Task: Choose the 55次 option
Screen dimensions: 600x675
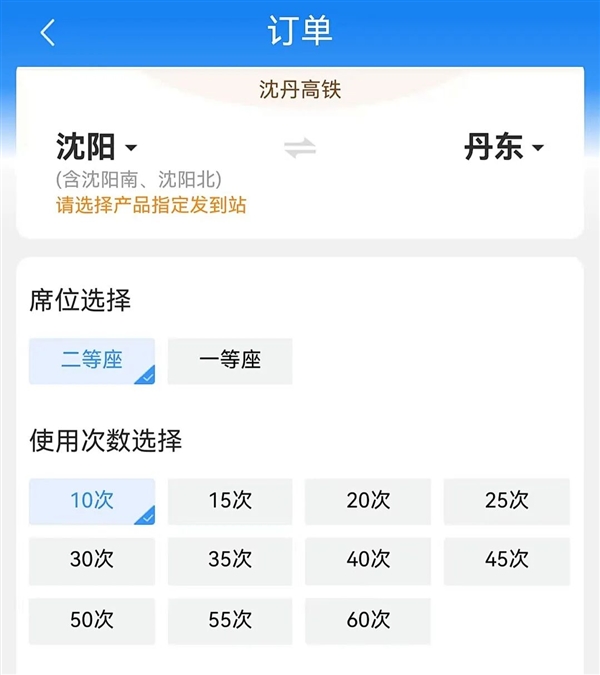Action: (230, 620)
